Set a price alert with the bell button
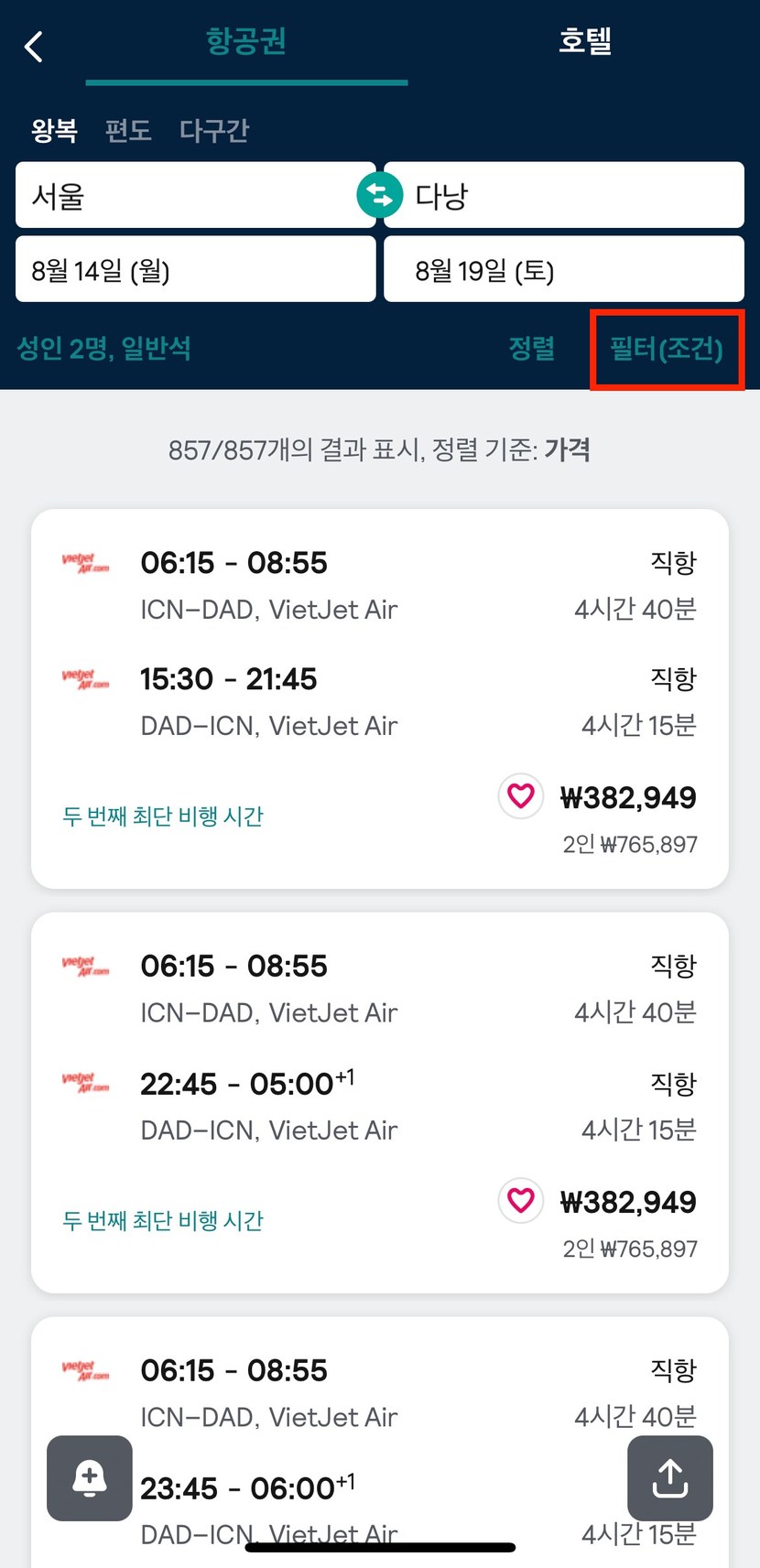This screenshot has width=760, height=1568. click(x=90, y=1478)
